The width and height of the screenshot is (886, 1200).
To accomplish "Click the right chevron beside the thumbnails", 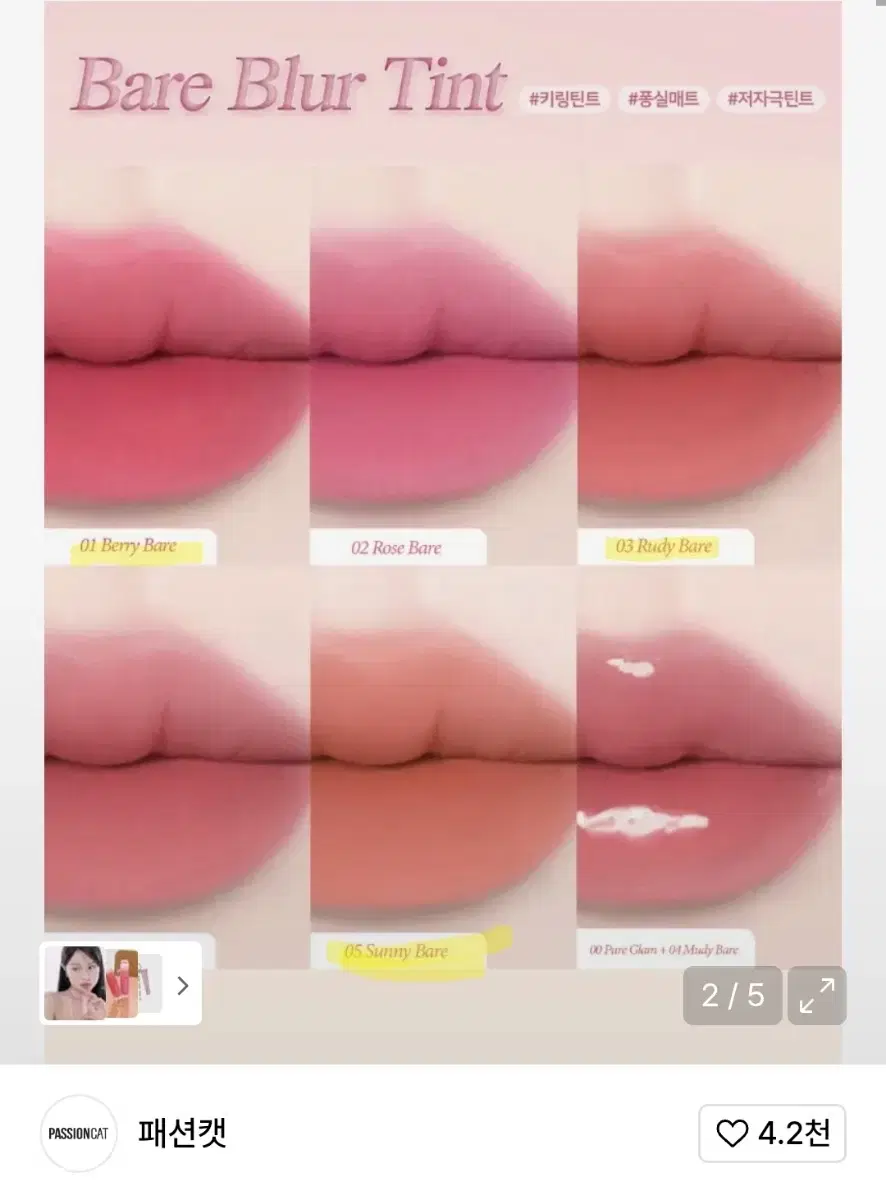I will click(181, 986).
